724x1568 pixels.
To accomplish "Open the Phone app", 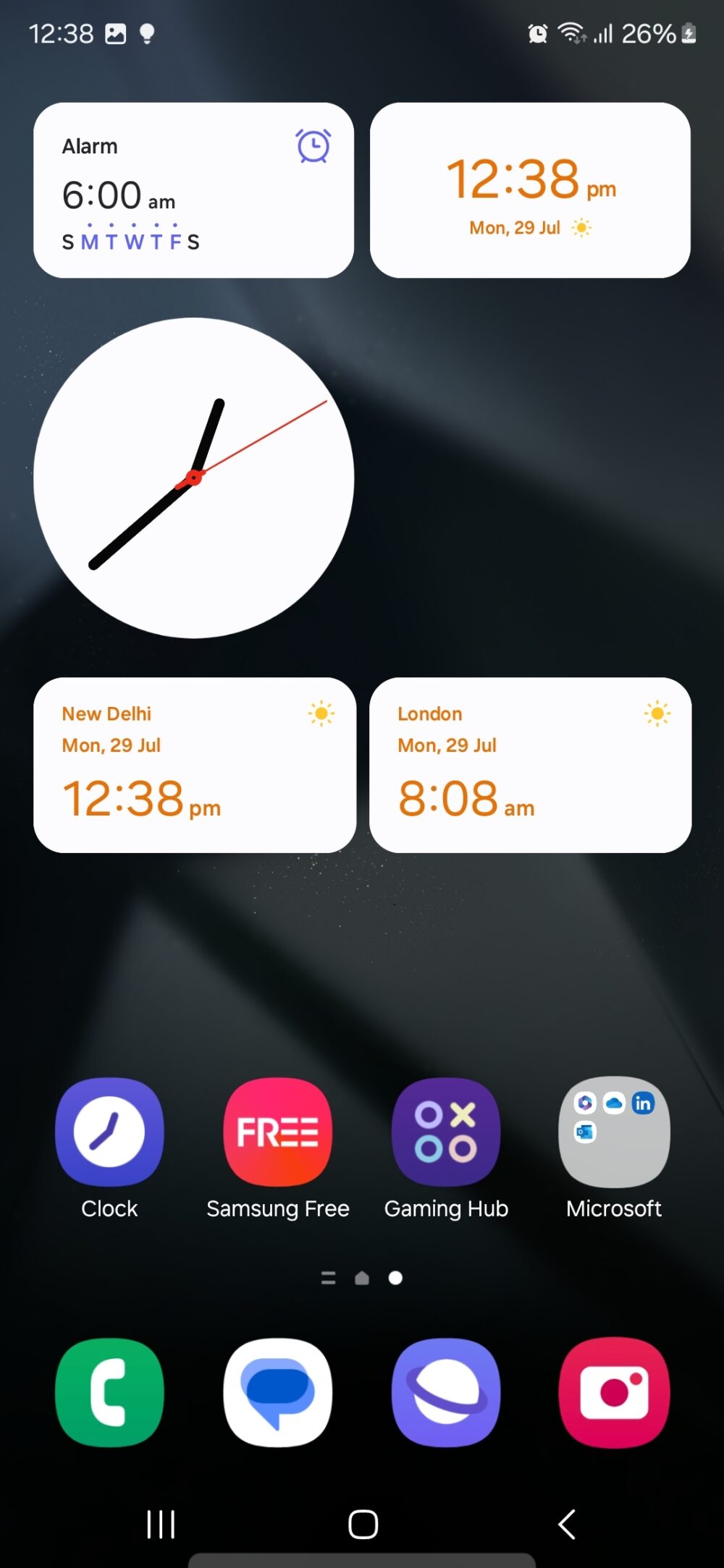I will coord(109,1391).
